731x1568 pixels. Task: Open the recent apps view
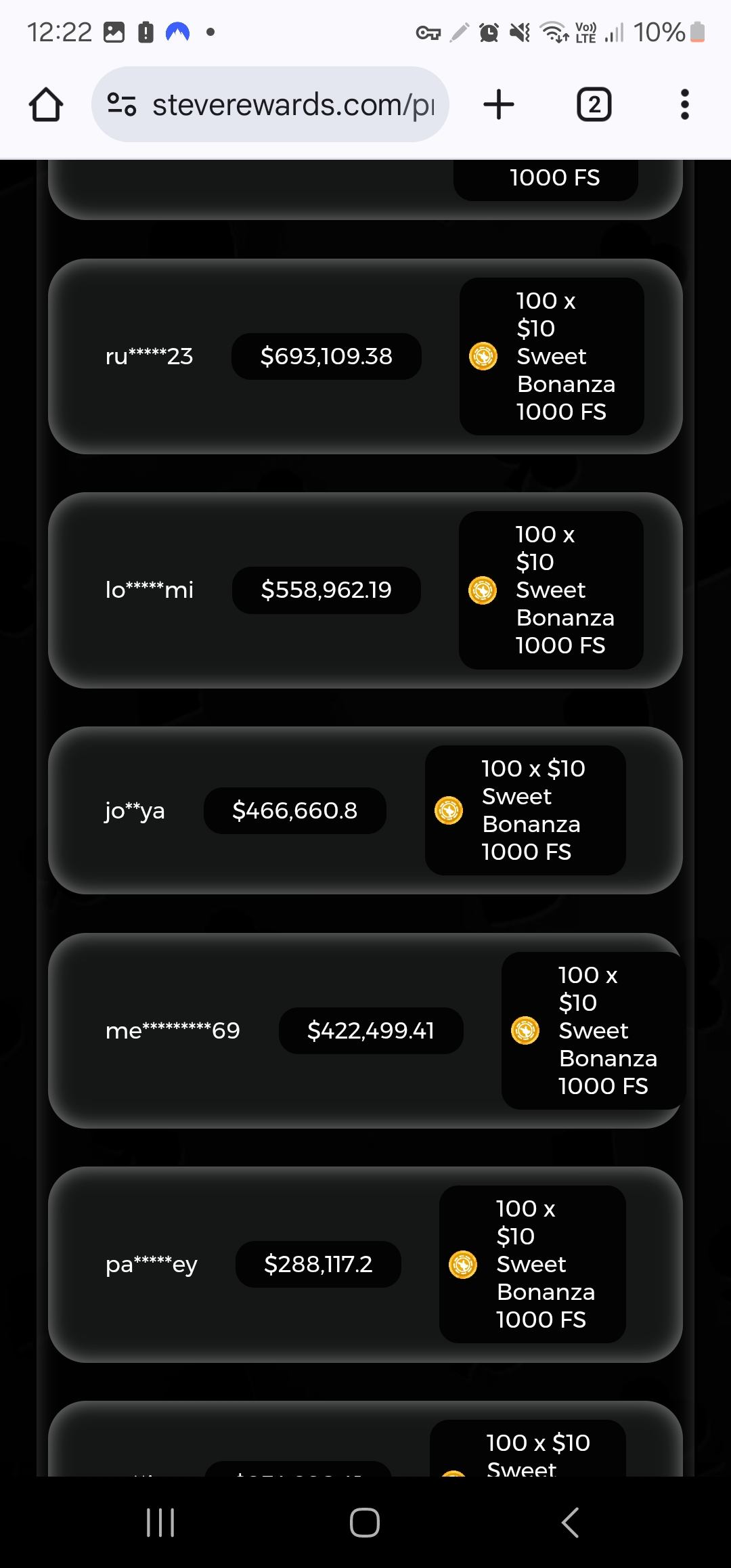pos(160,1523)
